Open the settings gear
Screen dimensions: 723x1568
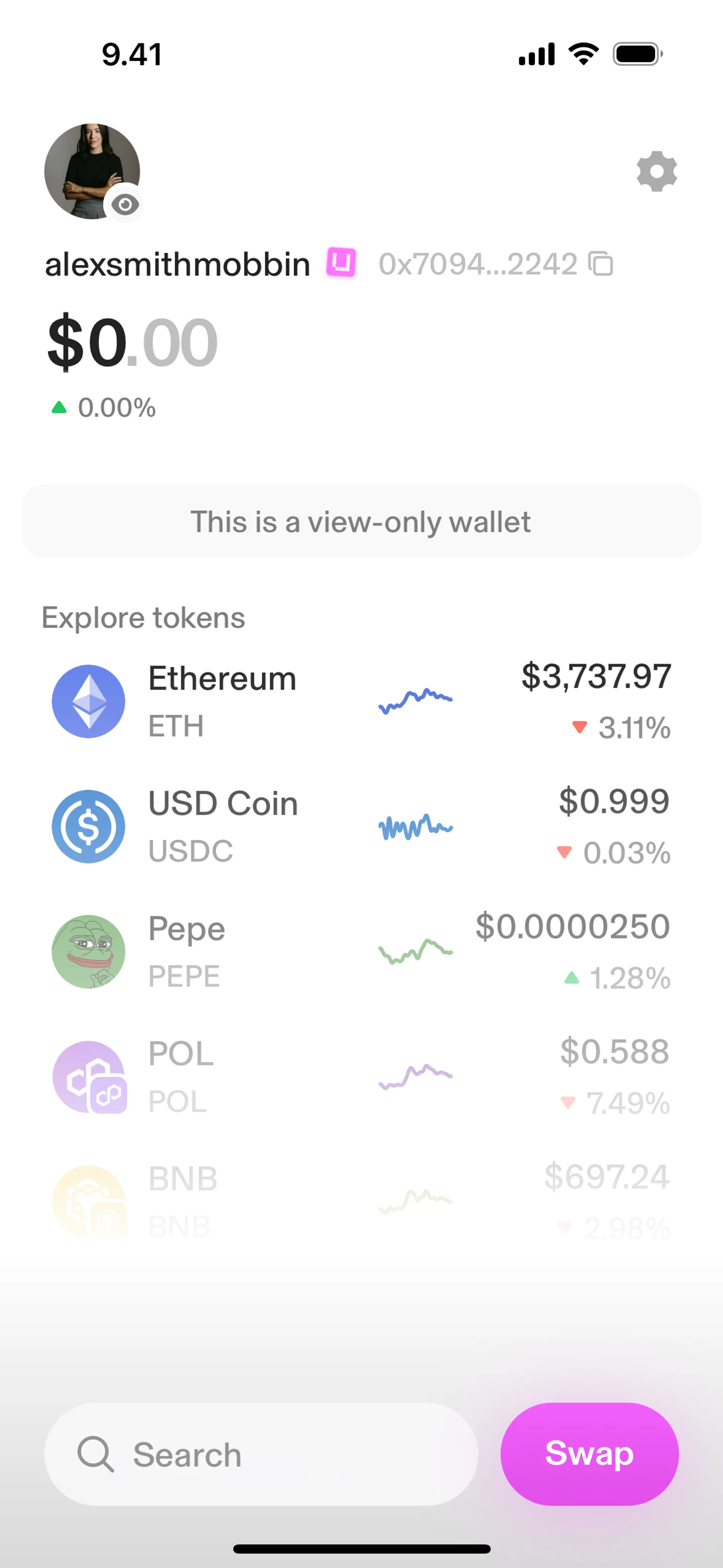coord(657,172)
